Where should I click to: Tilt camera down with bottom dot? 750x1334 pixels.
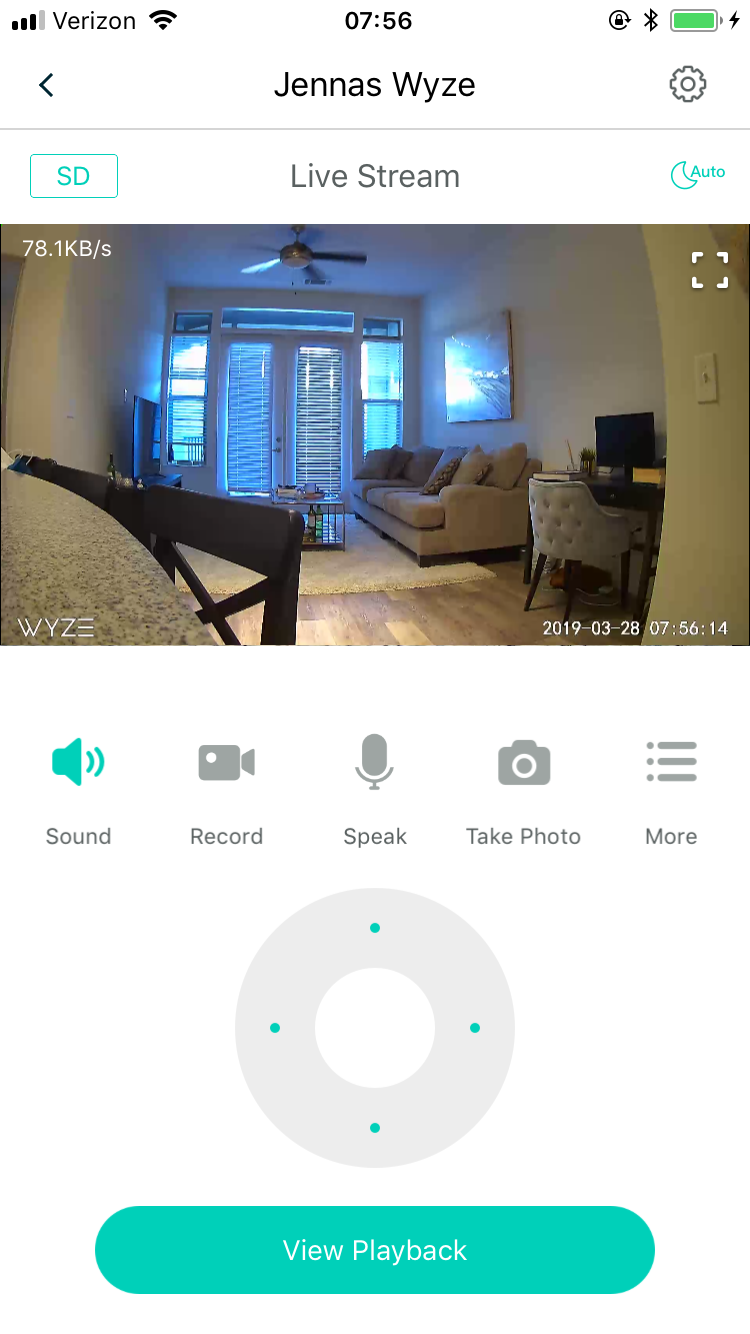pos(375,1128)
